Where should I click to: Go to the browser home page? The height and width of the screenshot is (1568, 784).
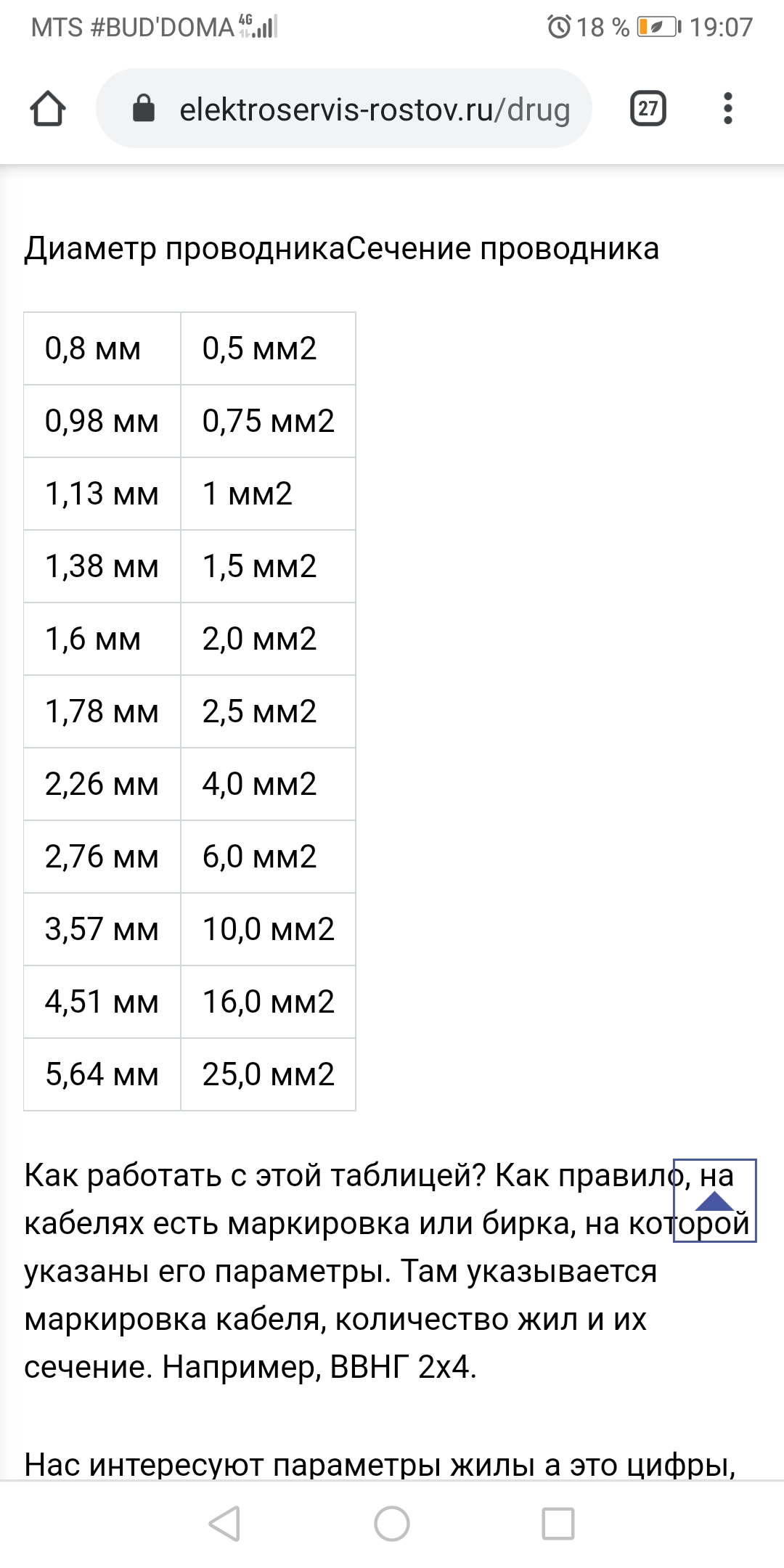coord(48,109)
